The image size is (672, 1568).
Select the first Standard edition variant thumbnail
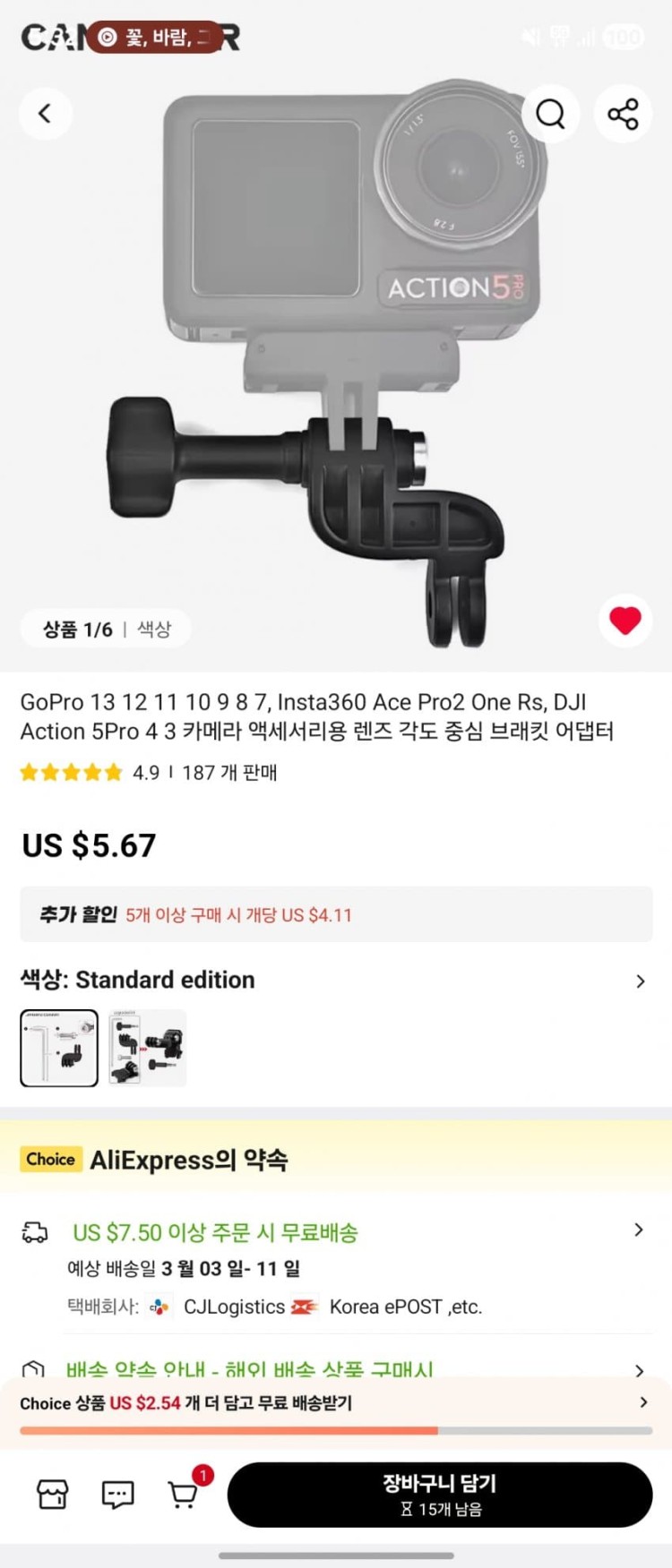click(x=59, y=1048)
